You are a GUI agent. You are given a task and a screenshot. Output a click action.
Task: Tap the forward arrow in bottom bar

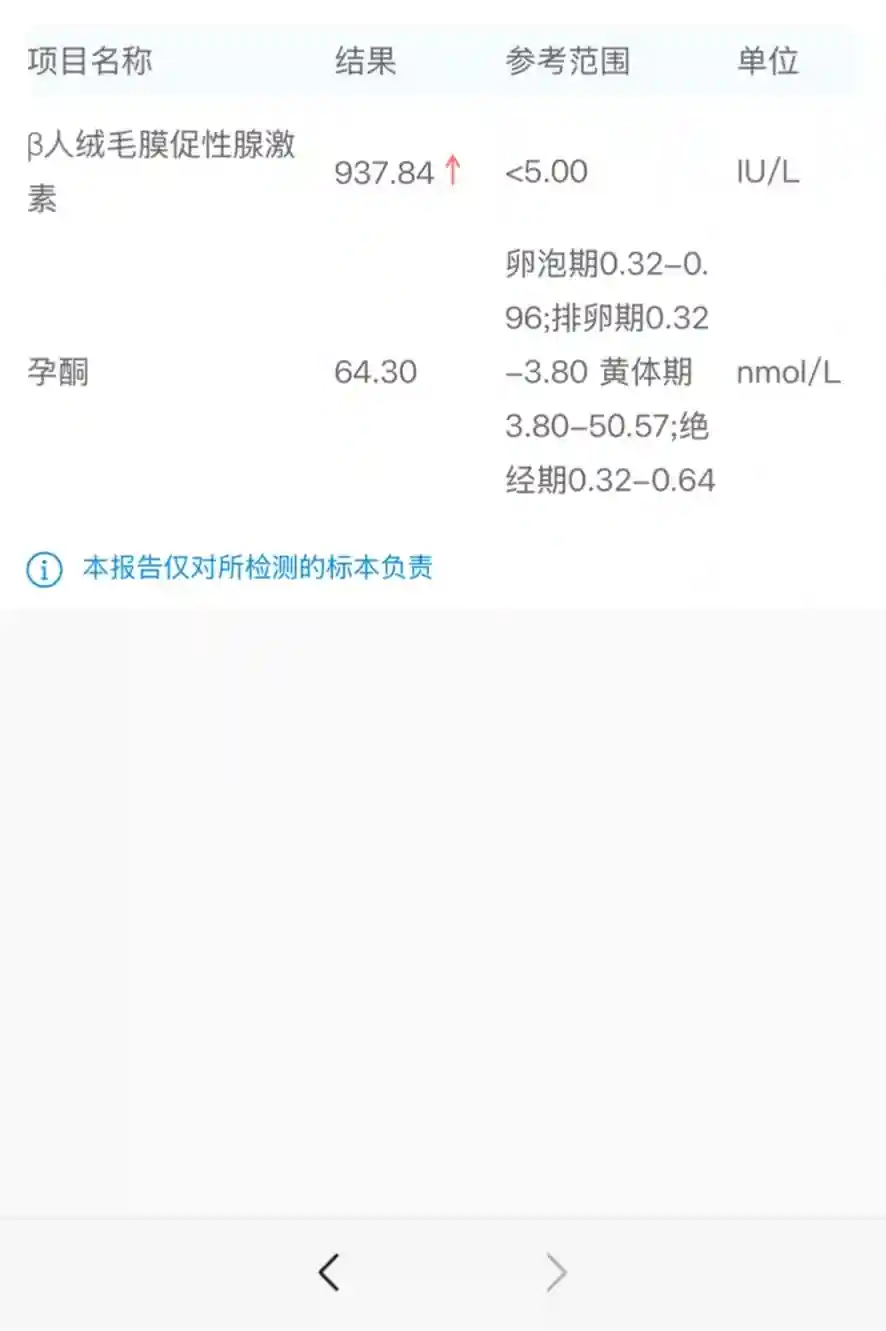(556, 1273)
